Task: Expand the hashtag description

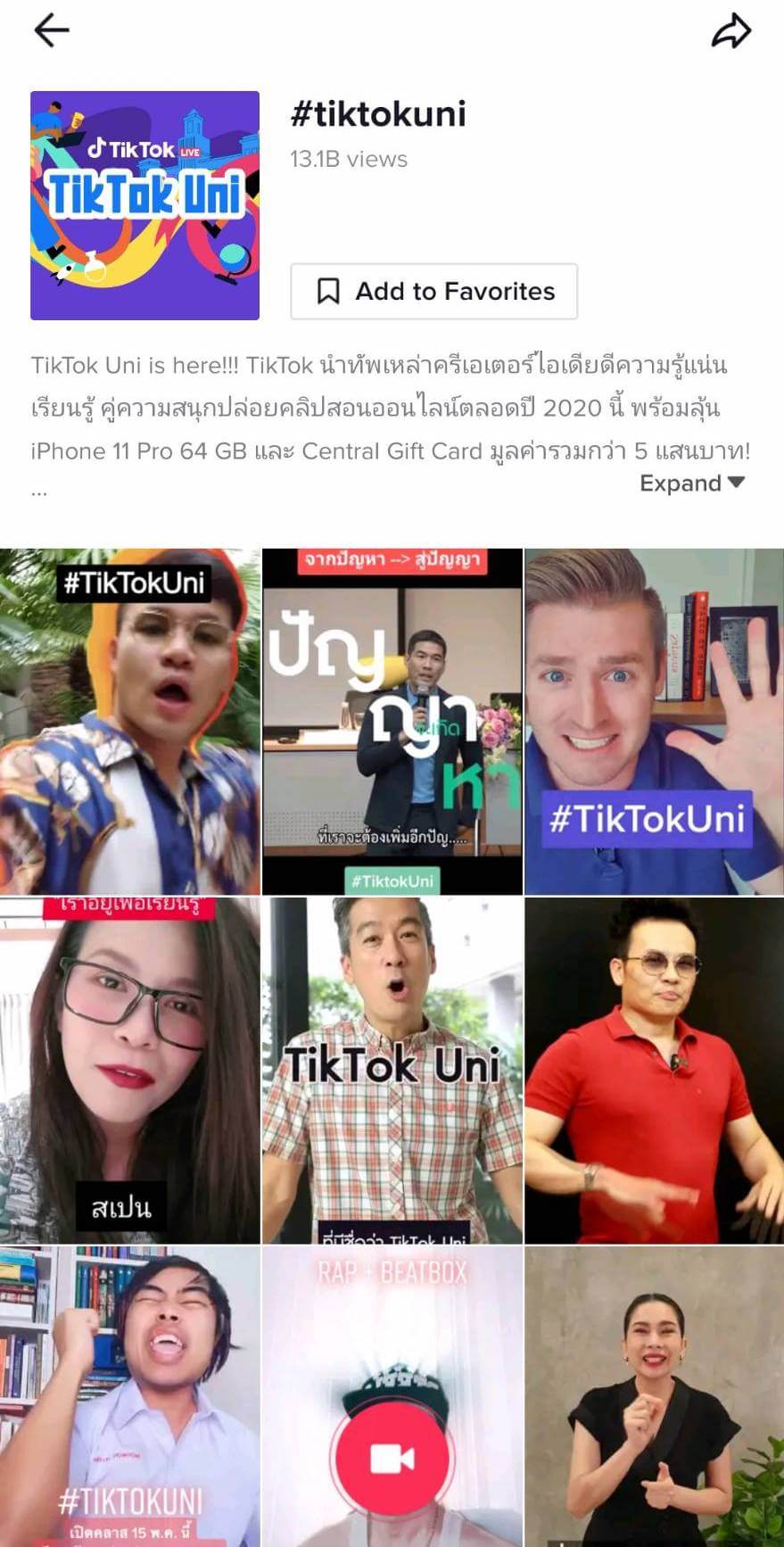Action: tap(691, 483)
